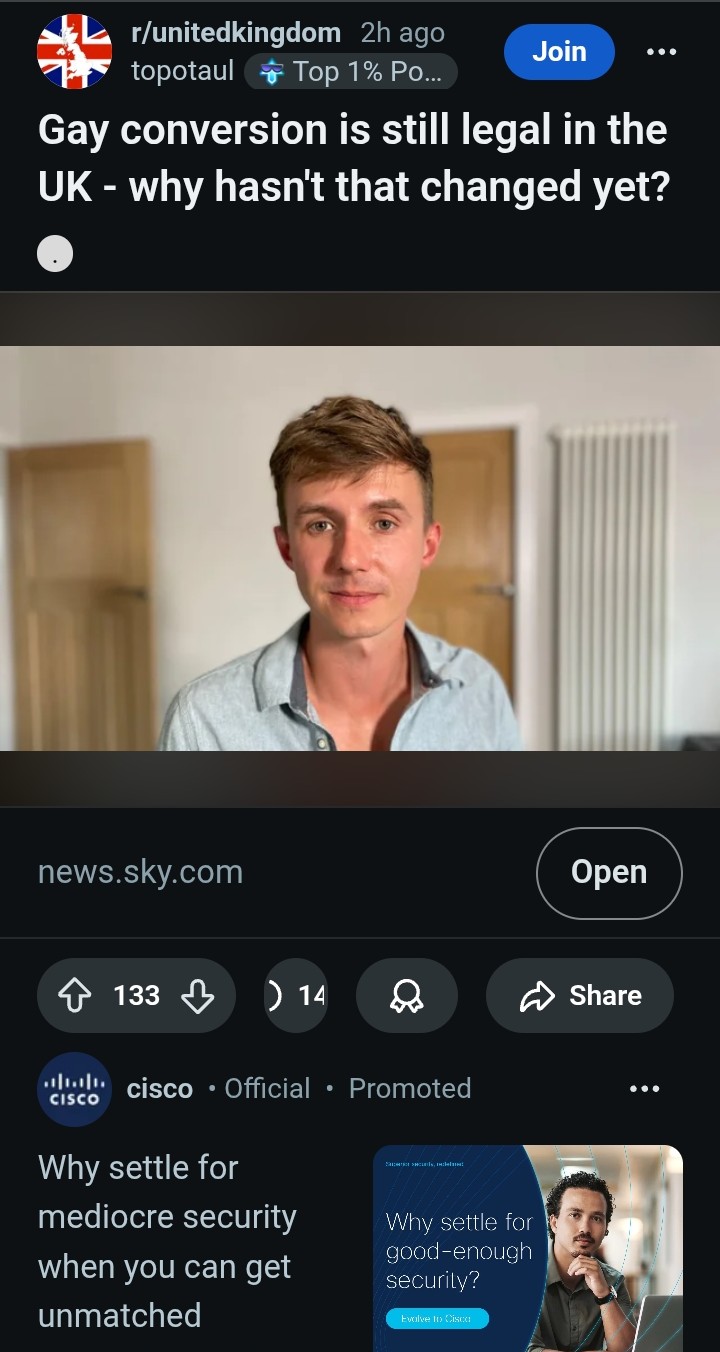Upvote the gay conversion post
Image resolution: width=720 pixels, height=1352 pixels.
75,995
